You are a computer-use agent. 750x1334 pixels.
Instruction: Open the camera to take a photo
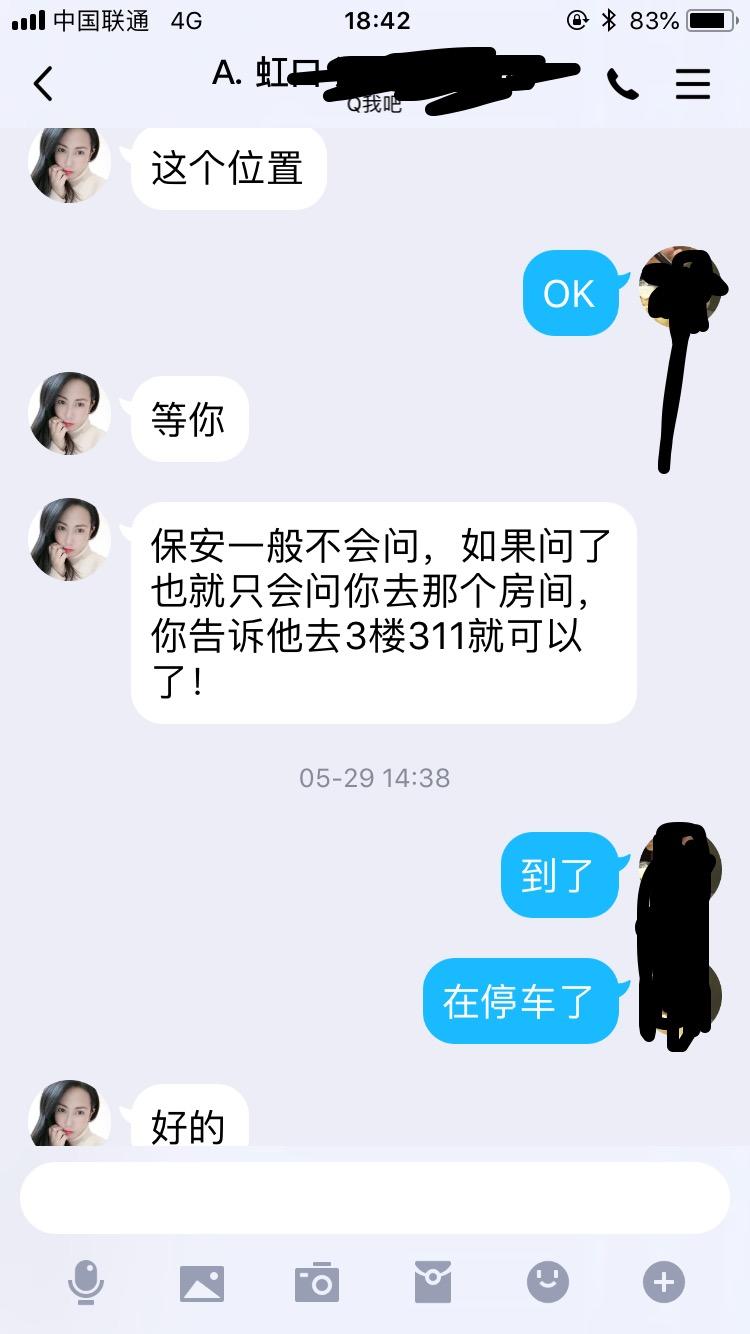point(317,1281)
